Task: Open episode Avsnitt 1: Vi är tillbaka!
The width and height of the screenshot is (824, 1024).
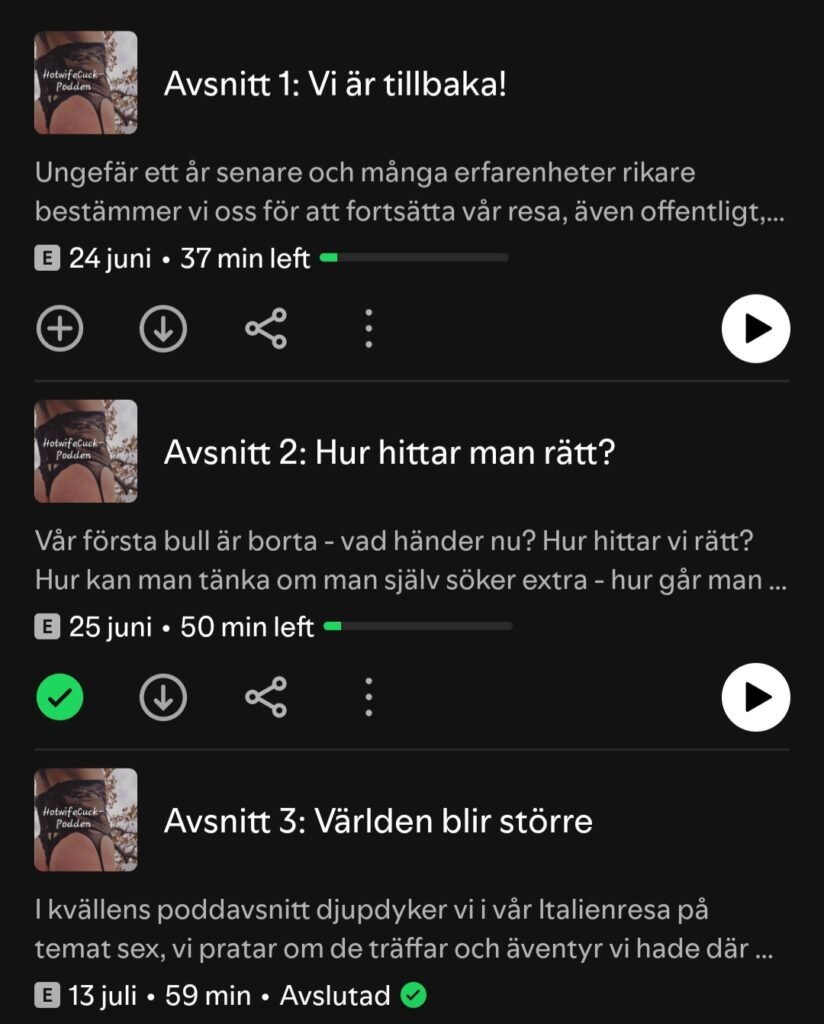Action: [x=335, y=84]
